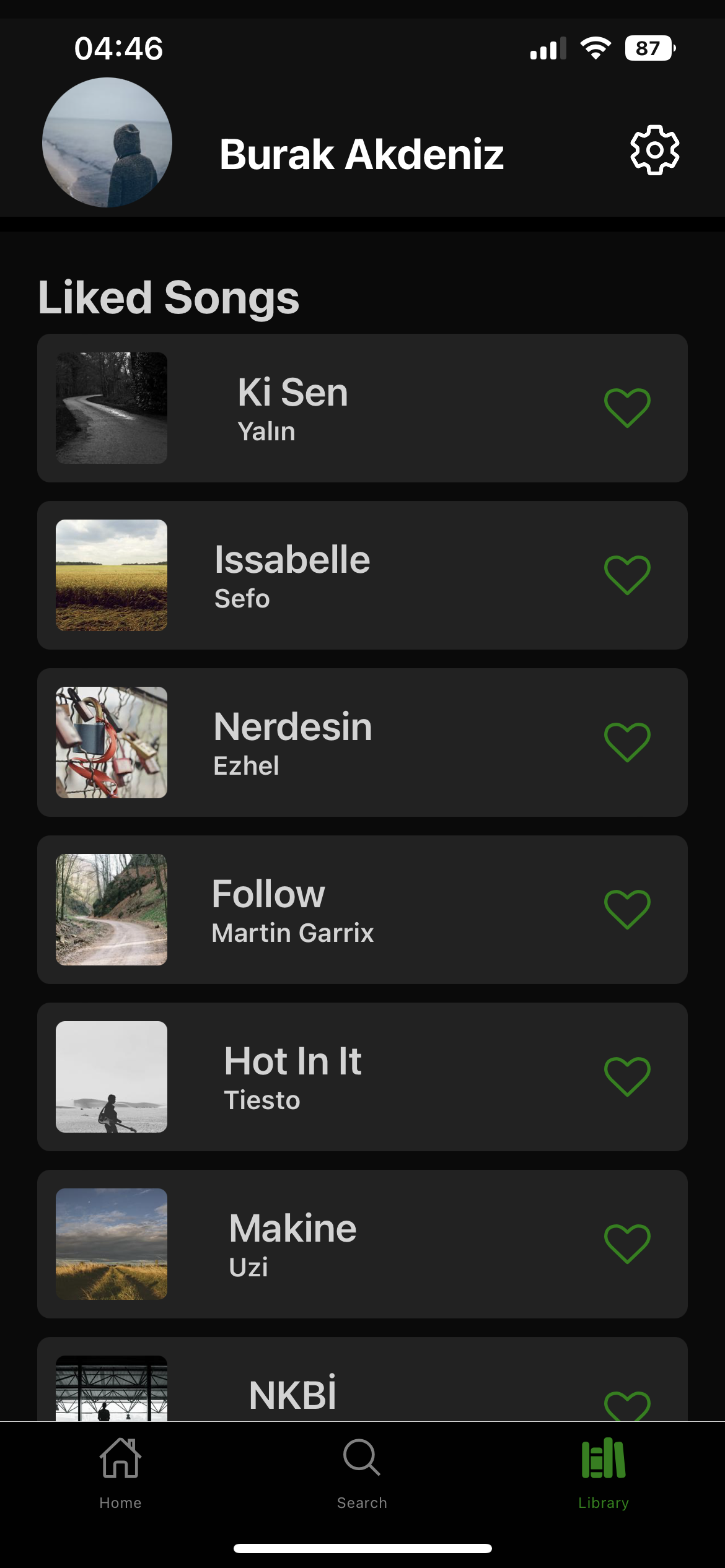The height and width of the screenshot is (1568, 725).
Task: Click the heart icon beside Nerdesin
Action: (626, 743)
